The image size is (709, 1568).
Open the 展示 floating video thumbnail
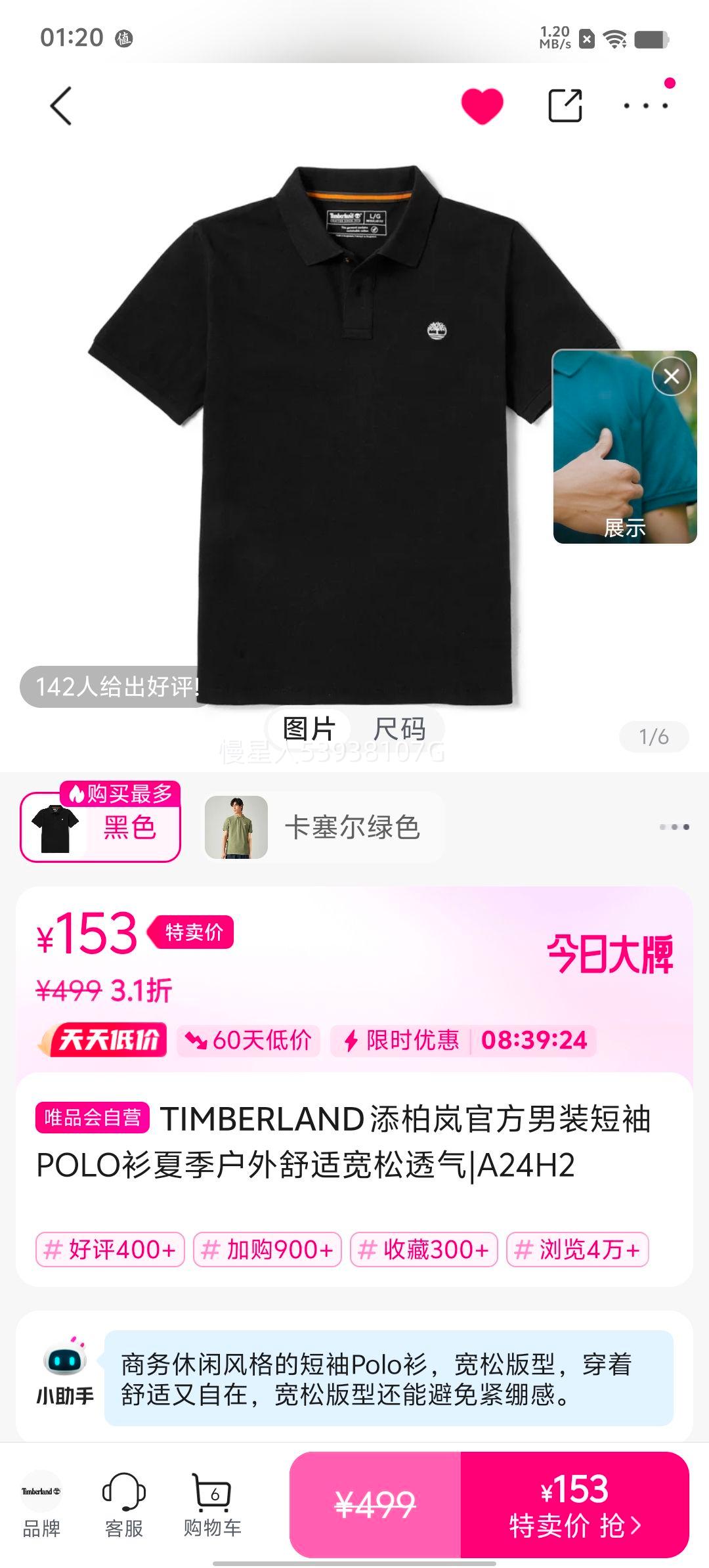coord(617,460)
